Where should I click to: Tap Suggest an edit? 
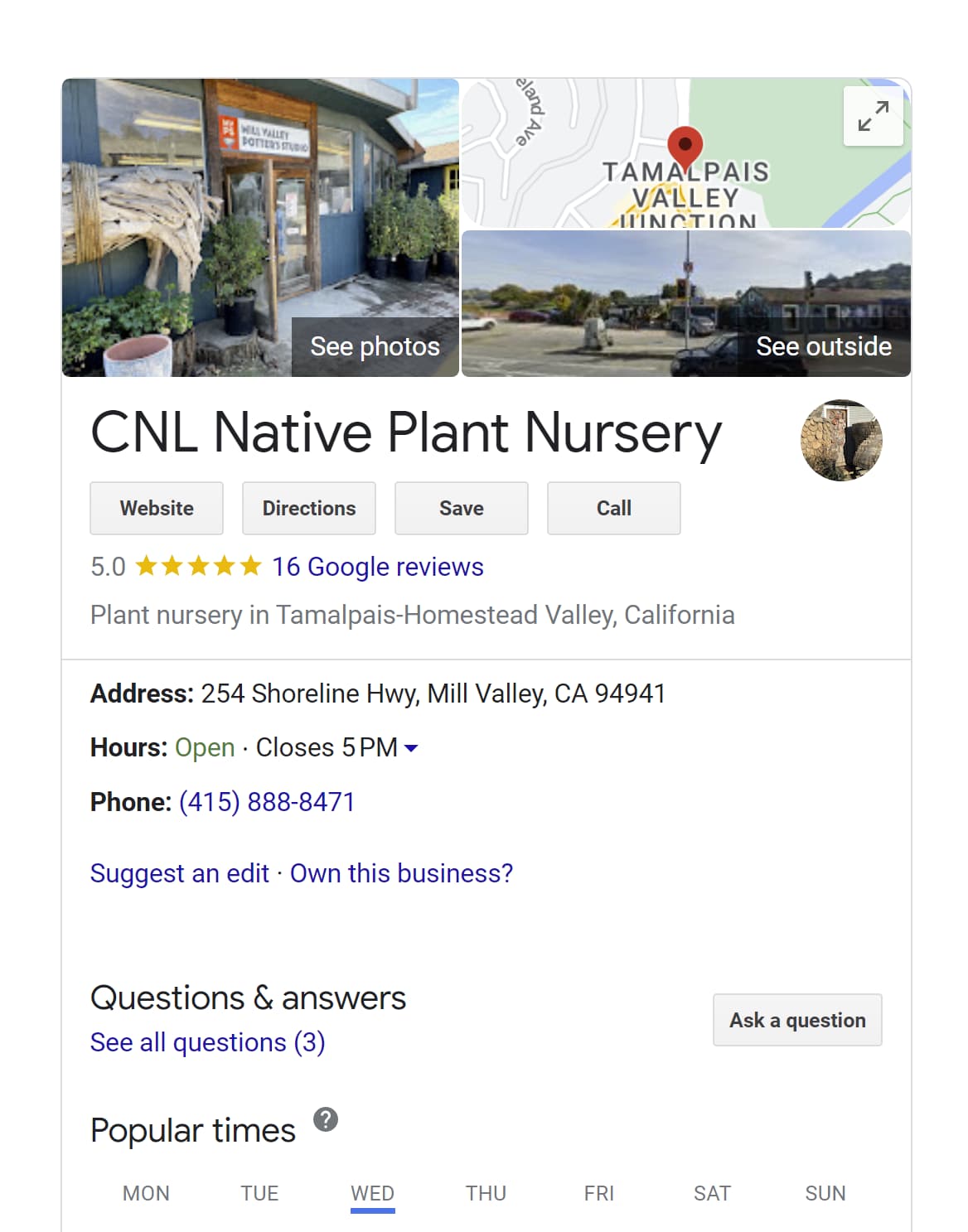tap(180, 873)
